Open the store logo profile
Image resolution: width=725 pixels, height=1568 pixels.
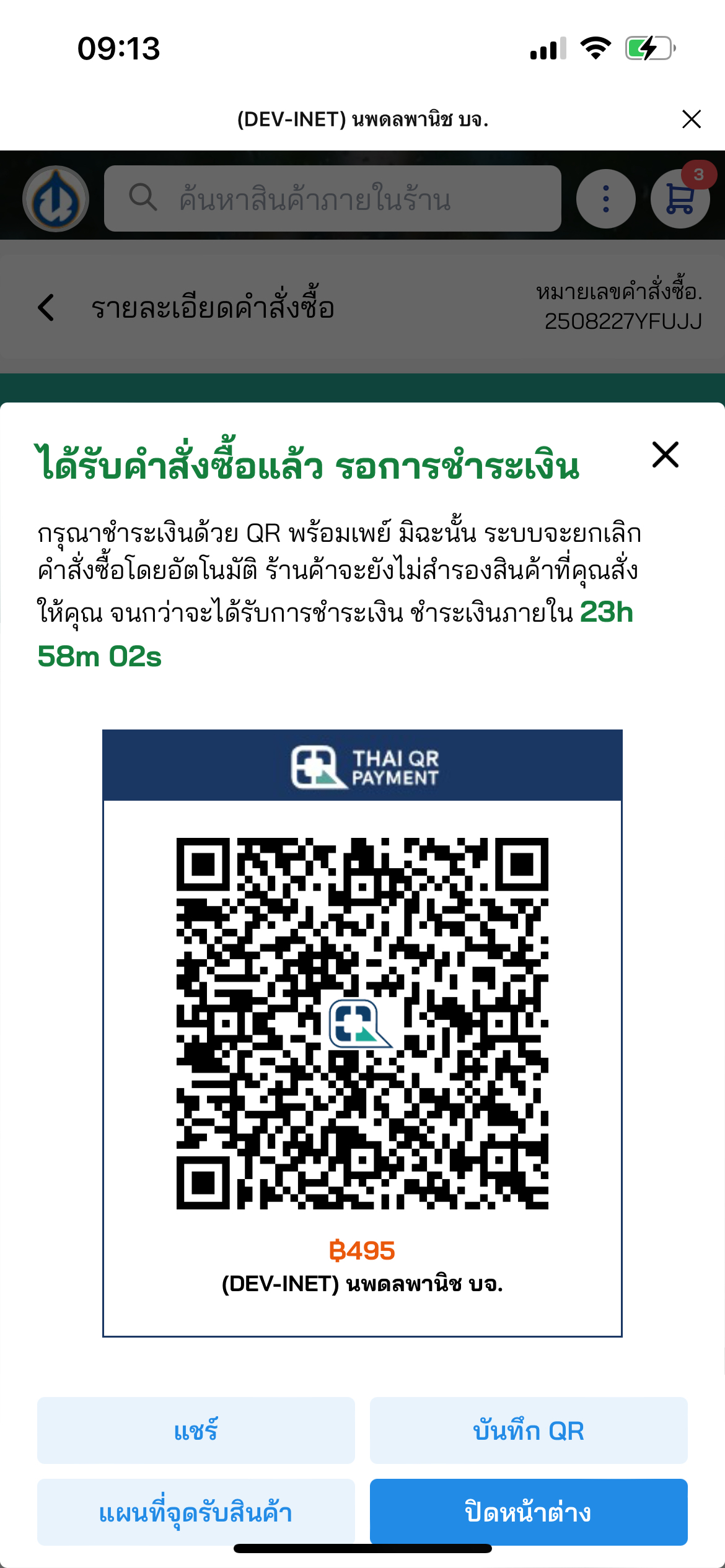coord(56,199)
